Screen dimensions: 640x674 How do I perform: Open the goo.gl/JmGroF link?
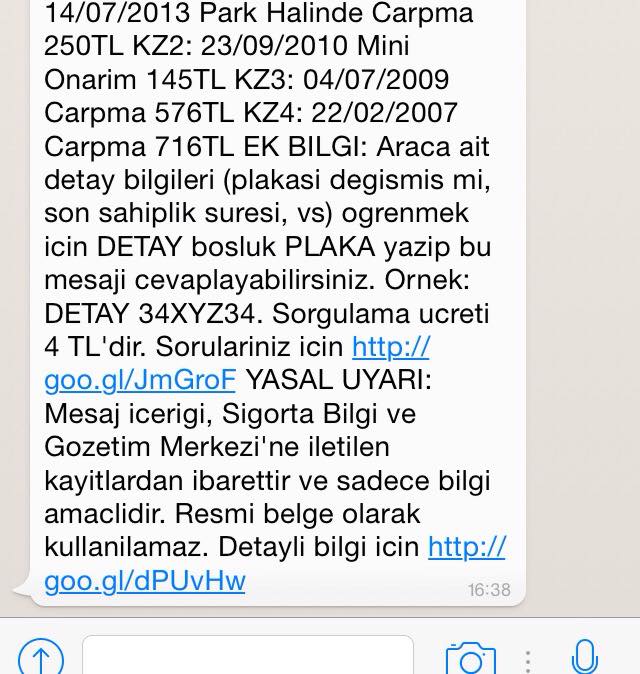(x=140, y=380)
